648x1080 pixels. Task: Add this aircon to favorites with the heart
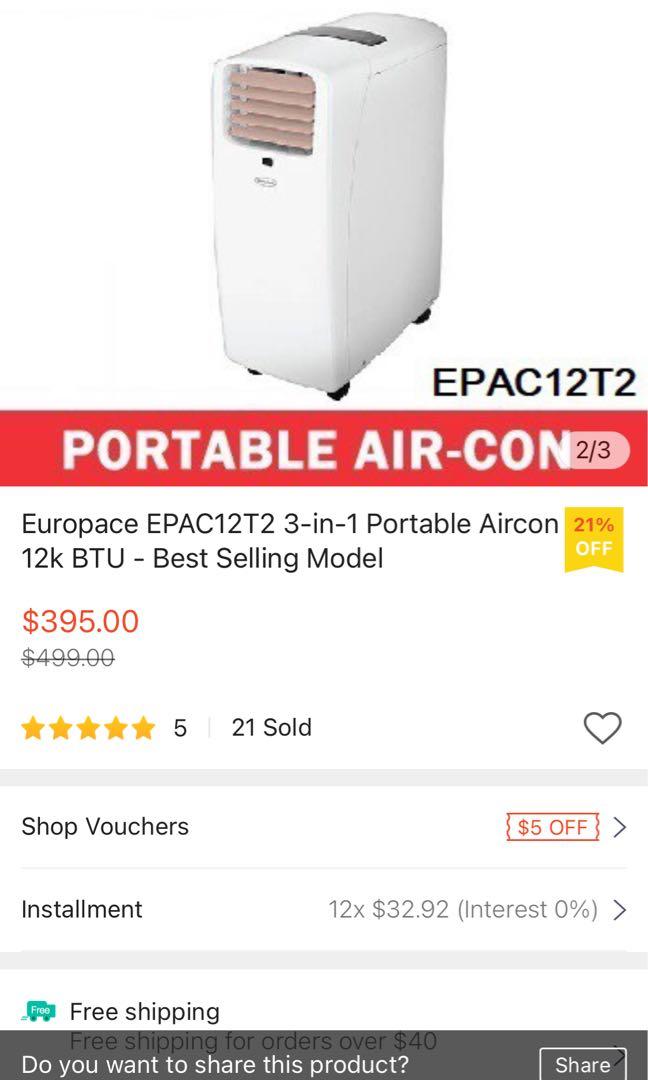603,727
